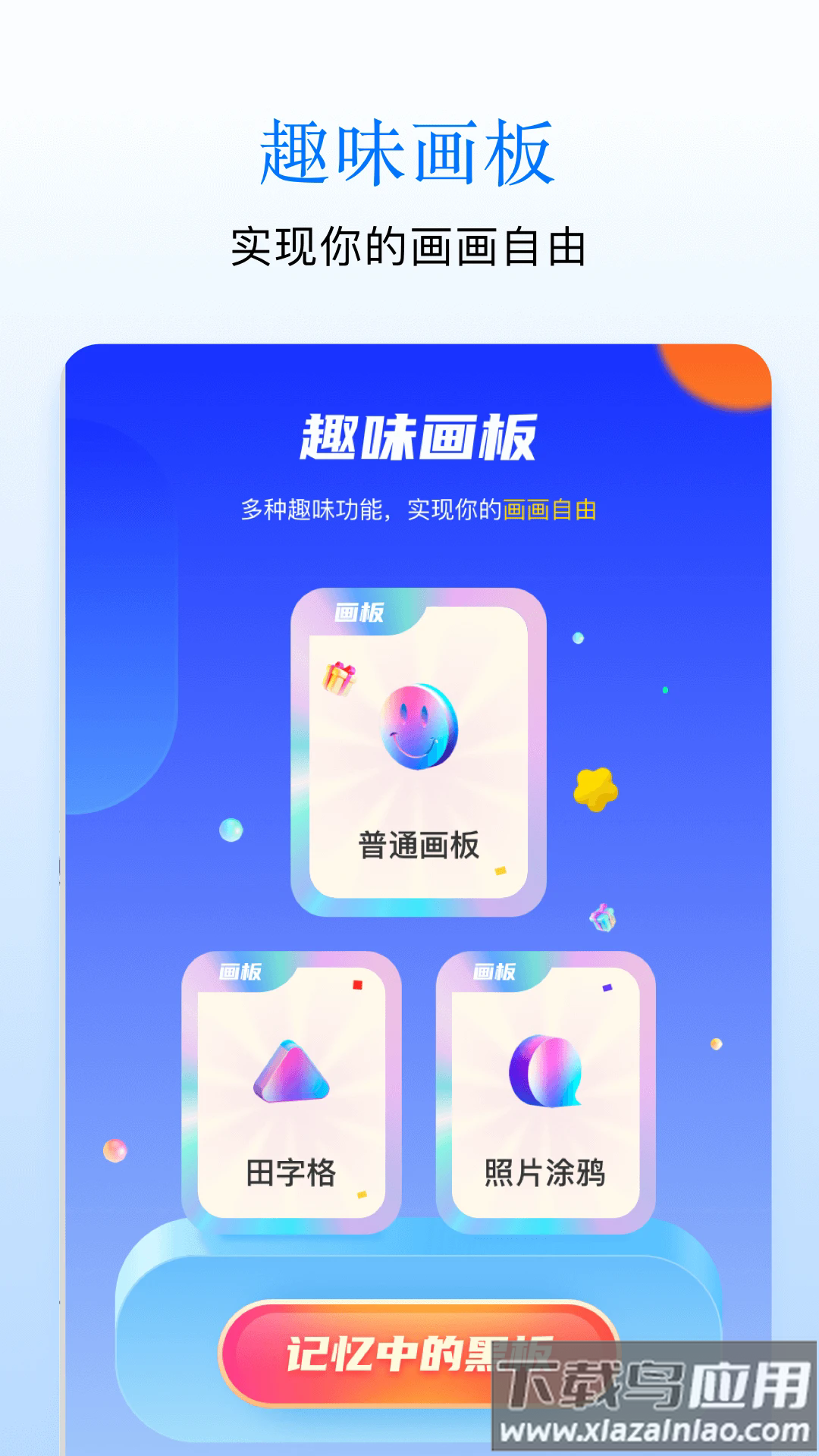
Task: Click the 画画自由 highlighted link text
Action: tap(551, 510)
